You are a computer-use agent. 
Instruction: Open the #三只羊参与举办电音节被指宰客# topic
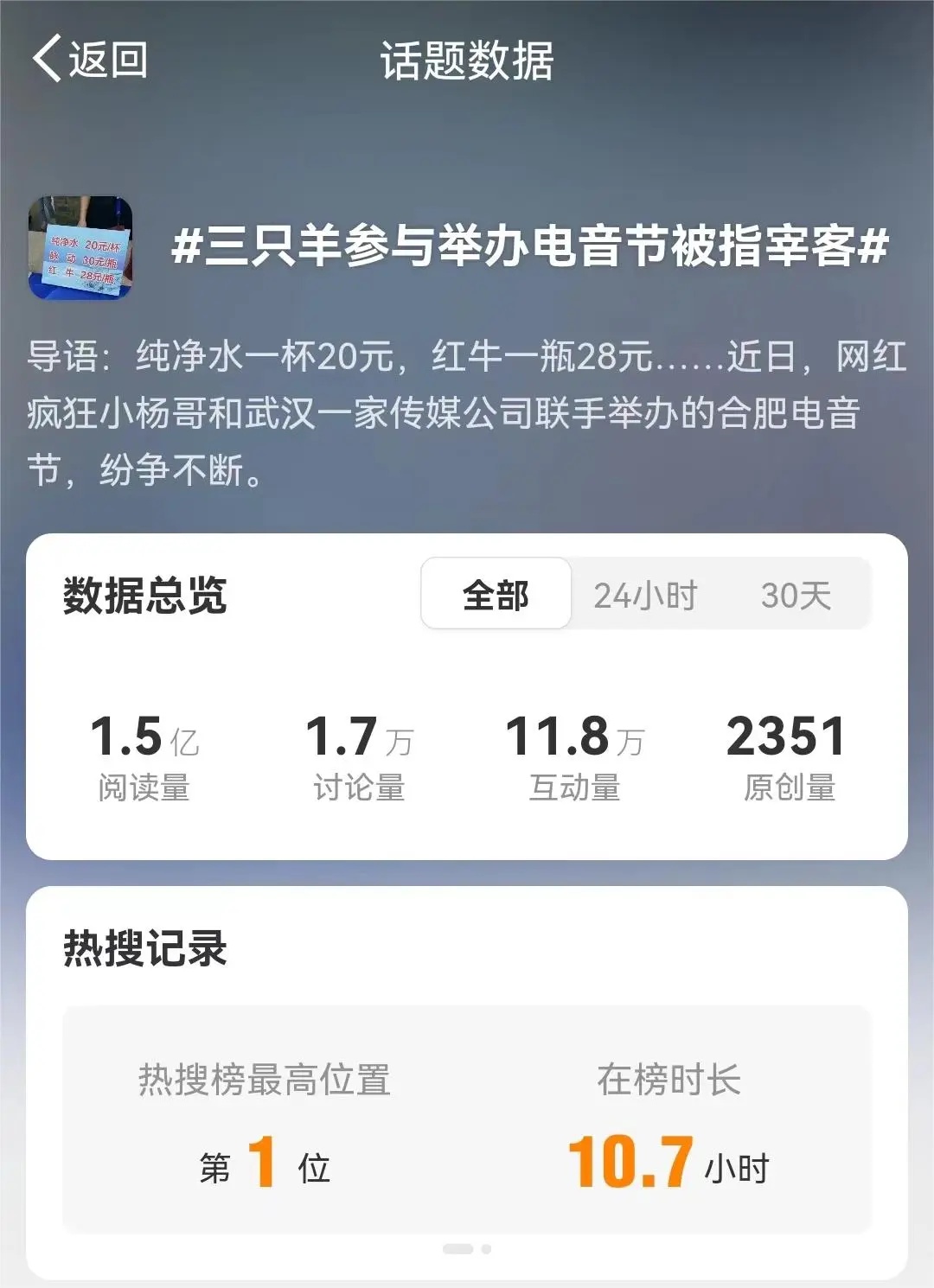[x=529, y=246]
